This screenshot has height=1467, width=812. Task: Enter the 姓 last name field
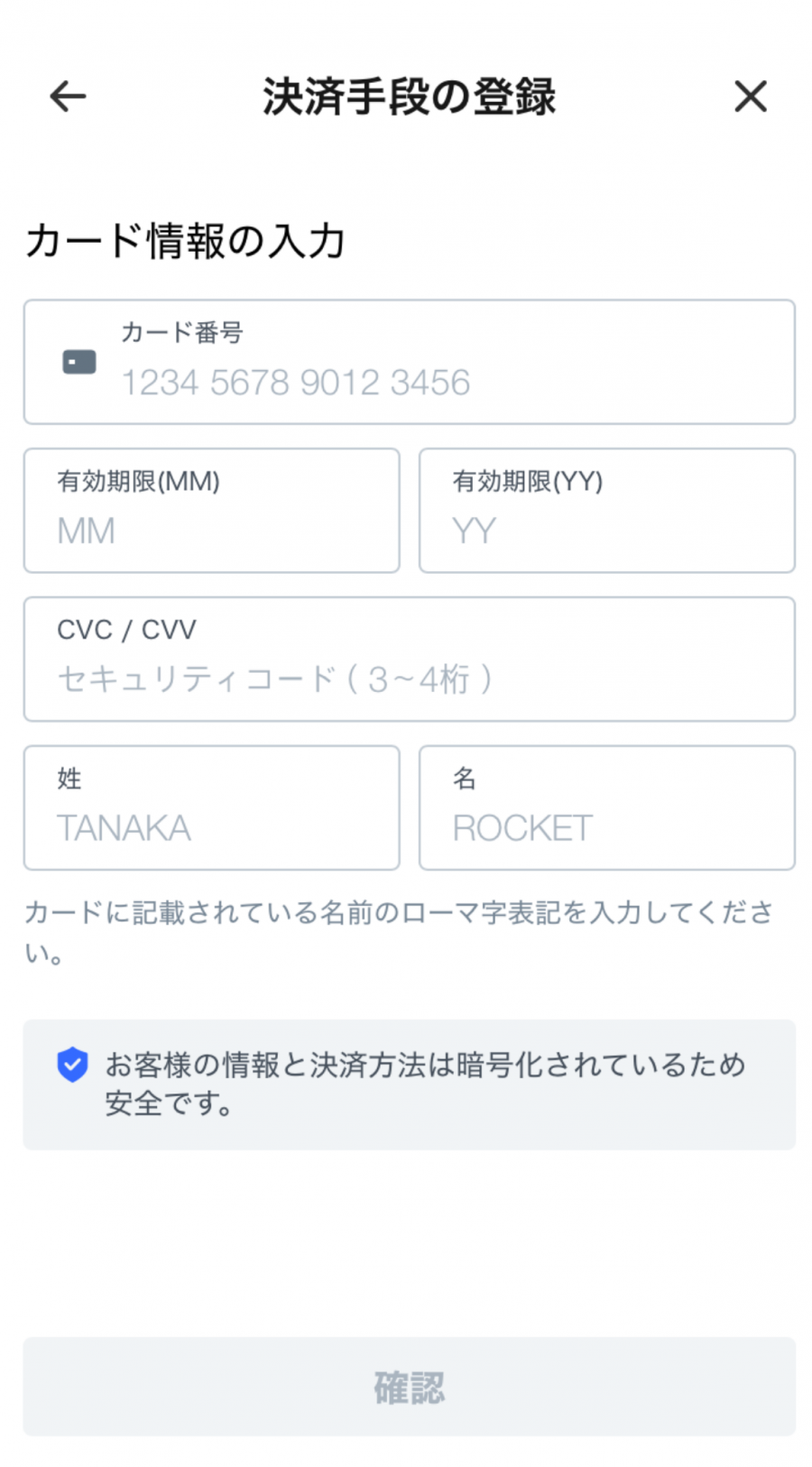coord(211,807)
